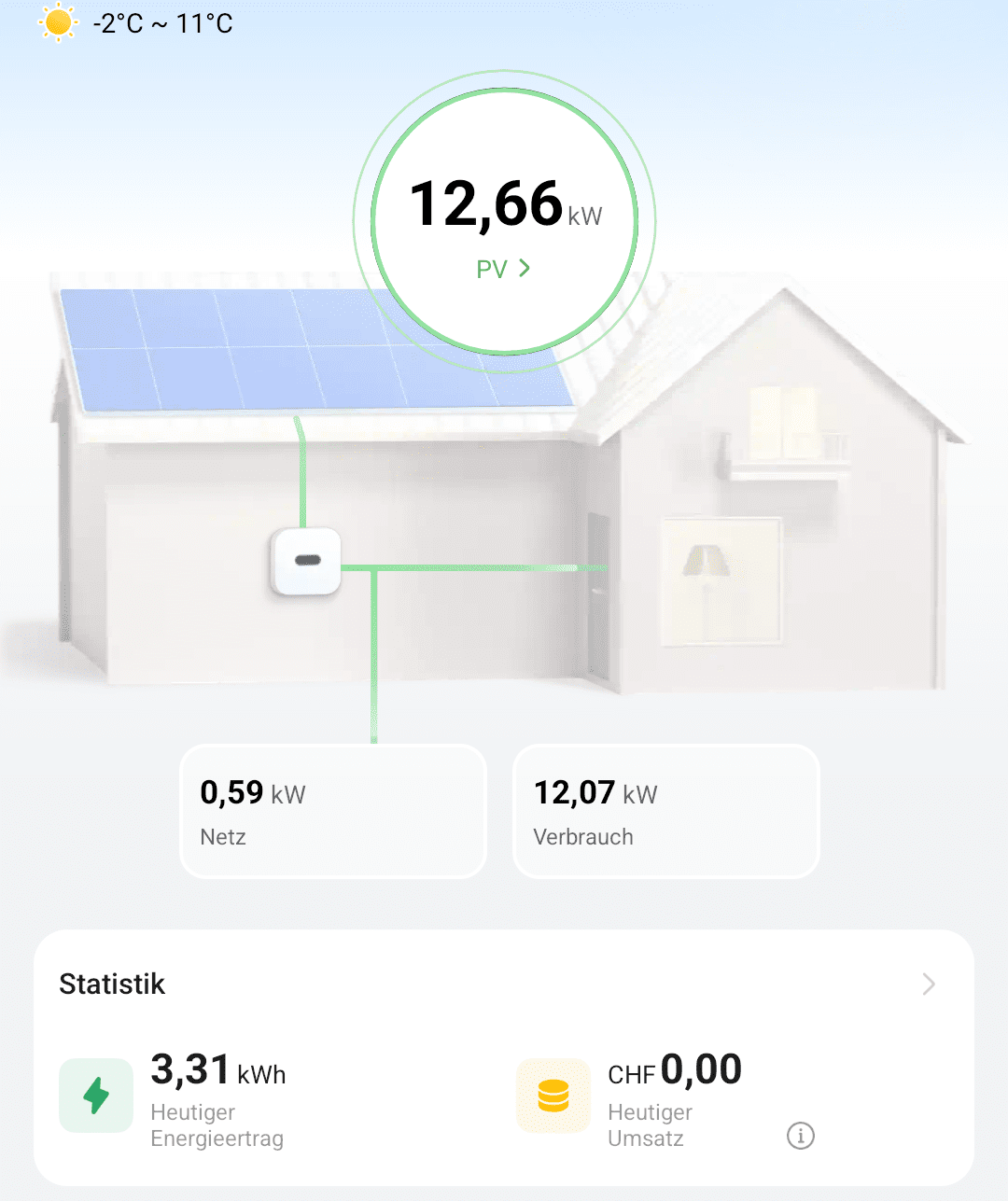Open the Verbrauch consumption card
The image size is (1008, 1201).
[665, 812]
